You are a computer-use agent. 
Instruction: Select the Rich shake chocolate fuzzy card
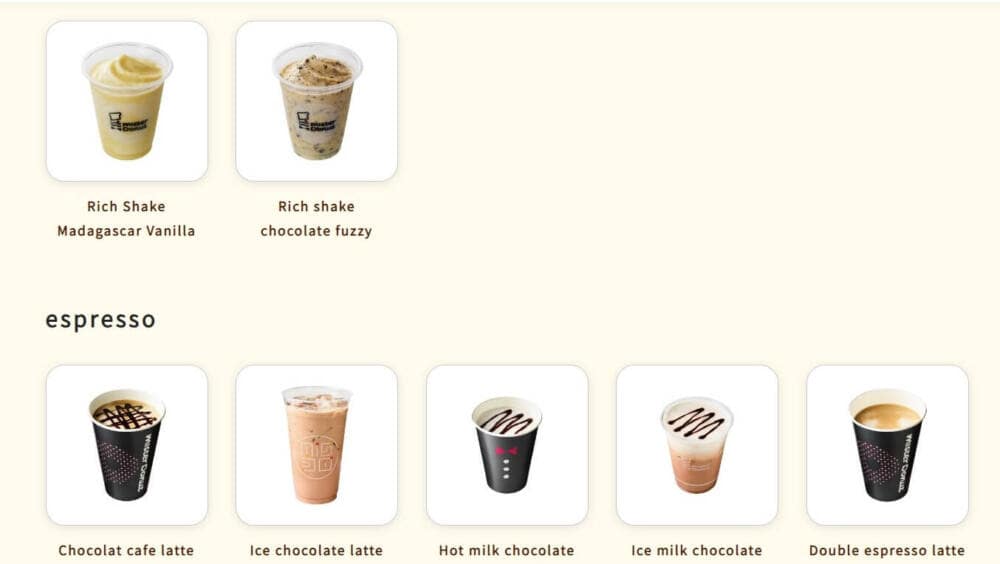[x=316, y=101]
